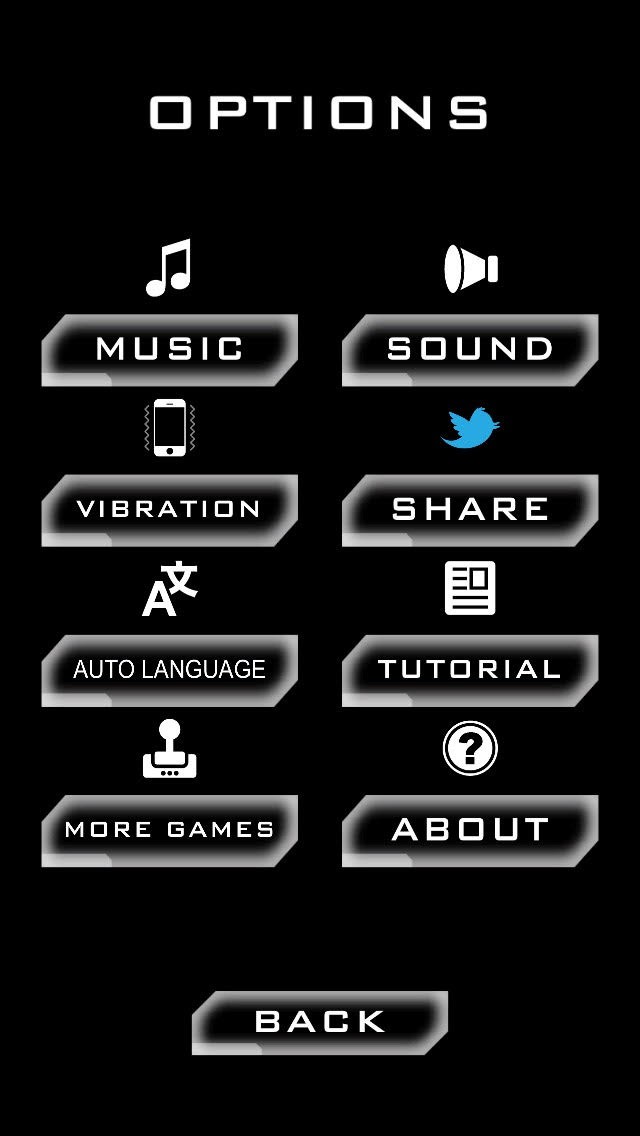The height and width of the screenshot is (1136, 640).
Task: Go back with the Back button
Action: (320, 1021)
